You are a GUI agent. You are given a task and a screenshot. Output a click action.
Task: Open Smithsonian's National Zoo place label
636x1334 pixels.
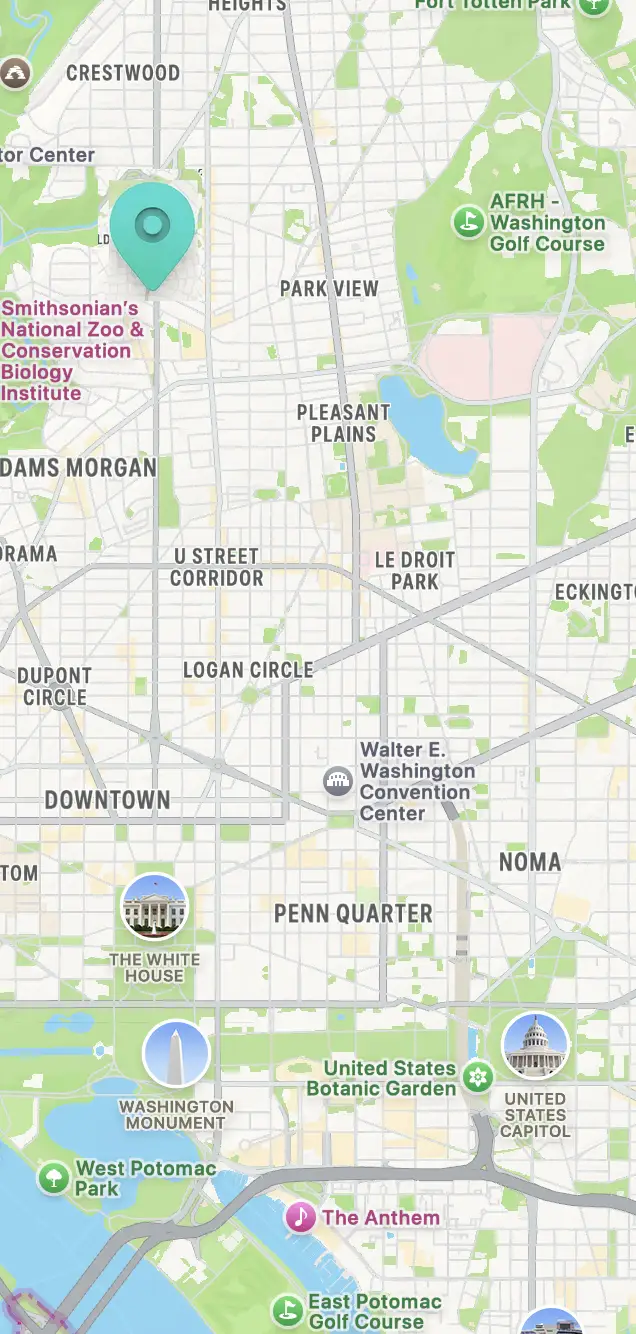(x=72, y=350)
